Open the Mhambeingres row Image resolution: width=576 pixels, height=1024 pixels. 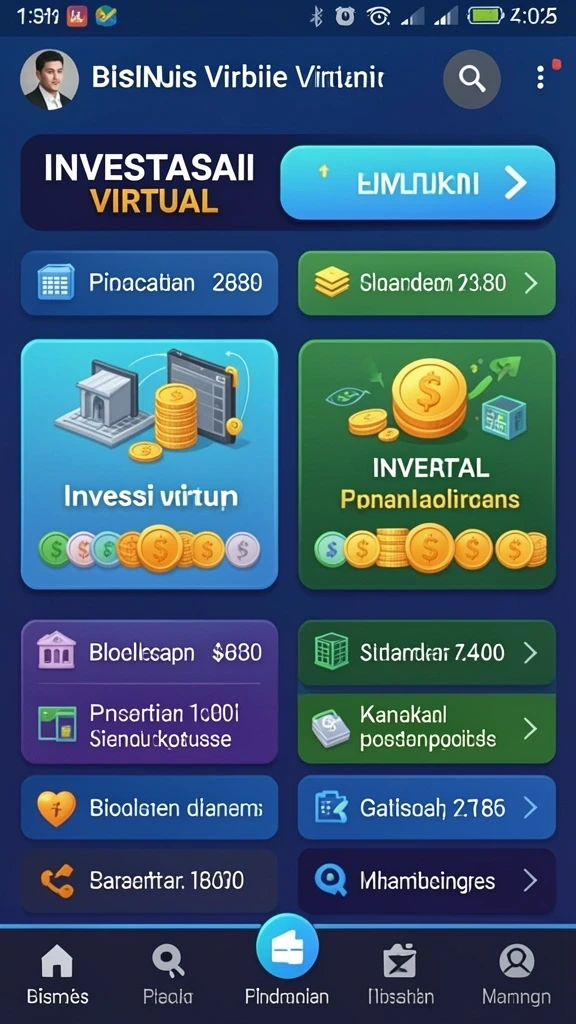[426, 881]
